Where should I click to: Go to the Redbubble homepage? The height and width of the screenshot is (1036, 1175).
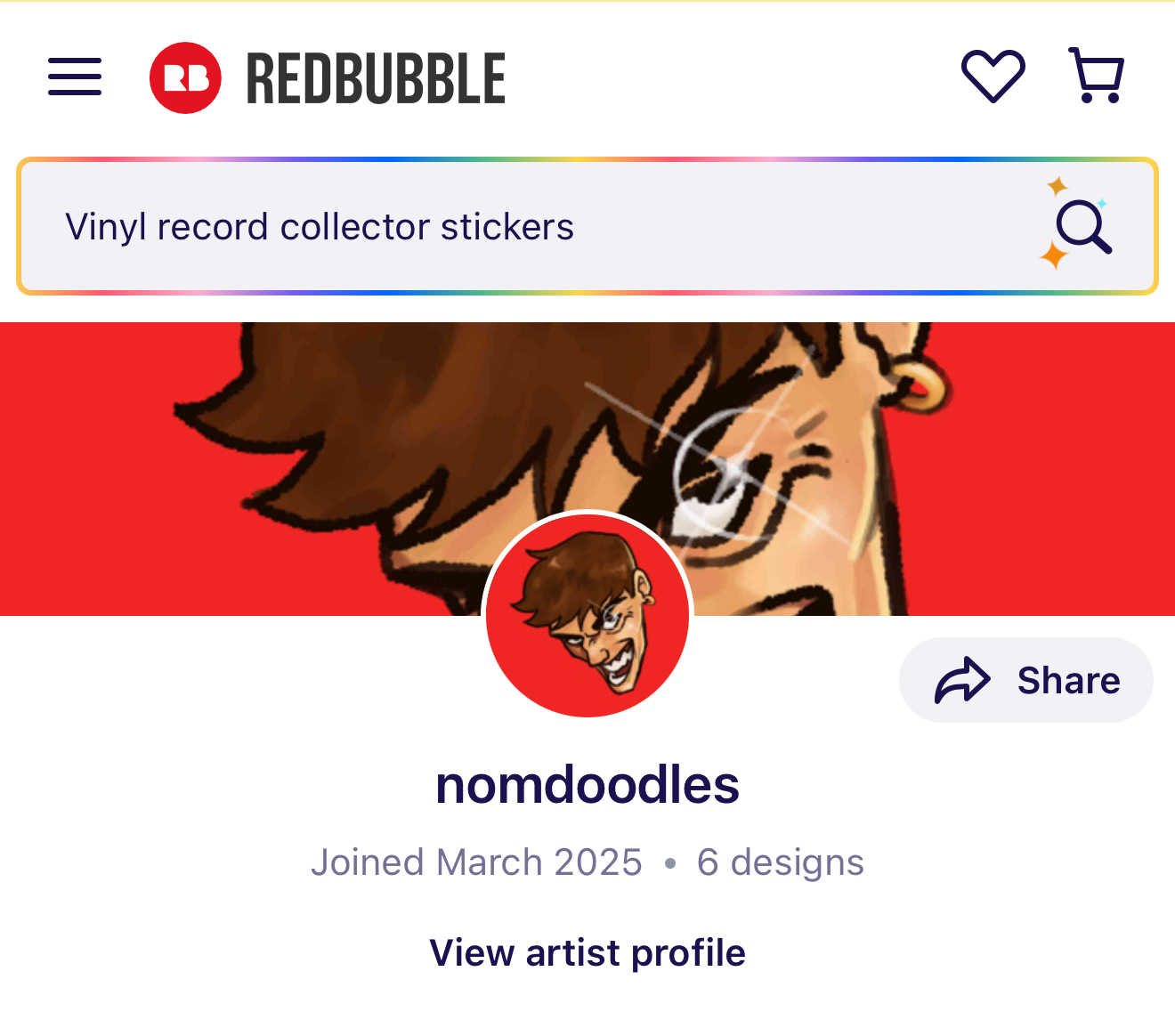click(x=328, y=78)
